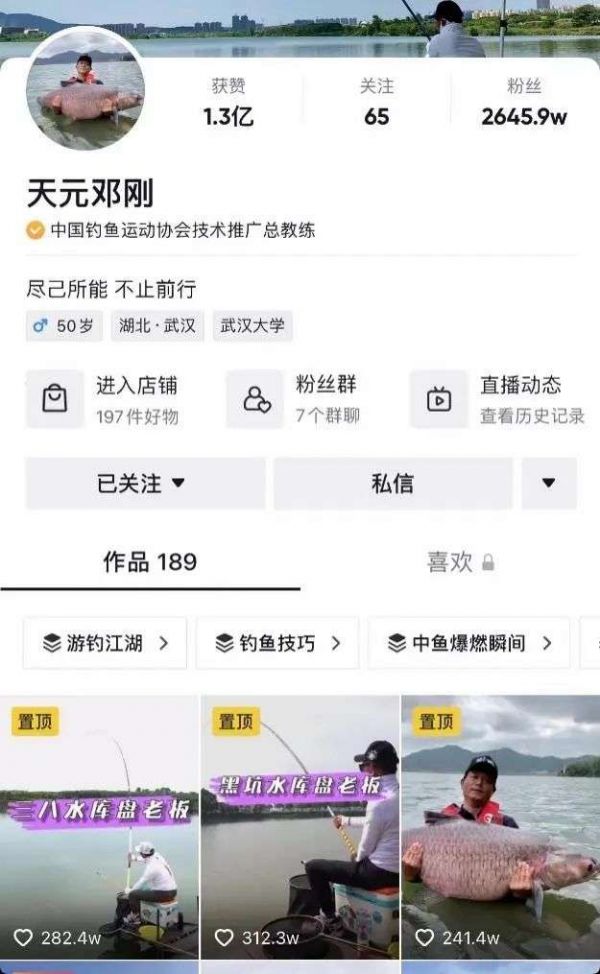Send a private message via 私信

392,484
